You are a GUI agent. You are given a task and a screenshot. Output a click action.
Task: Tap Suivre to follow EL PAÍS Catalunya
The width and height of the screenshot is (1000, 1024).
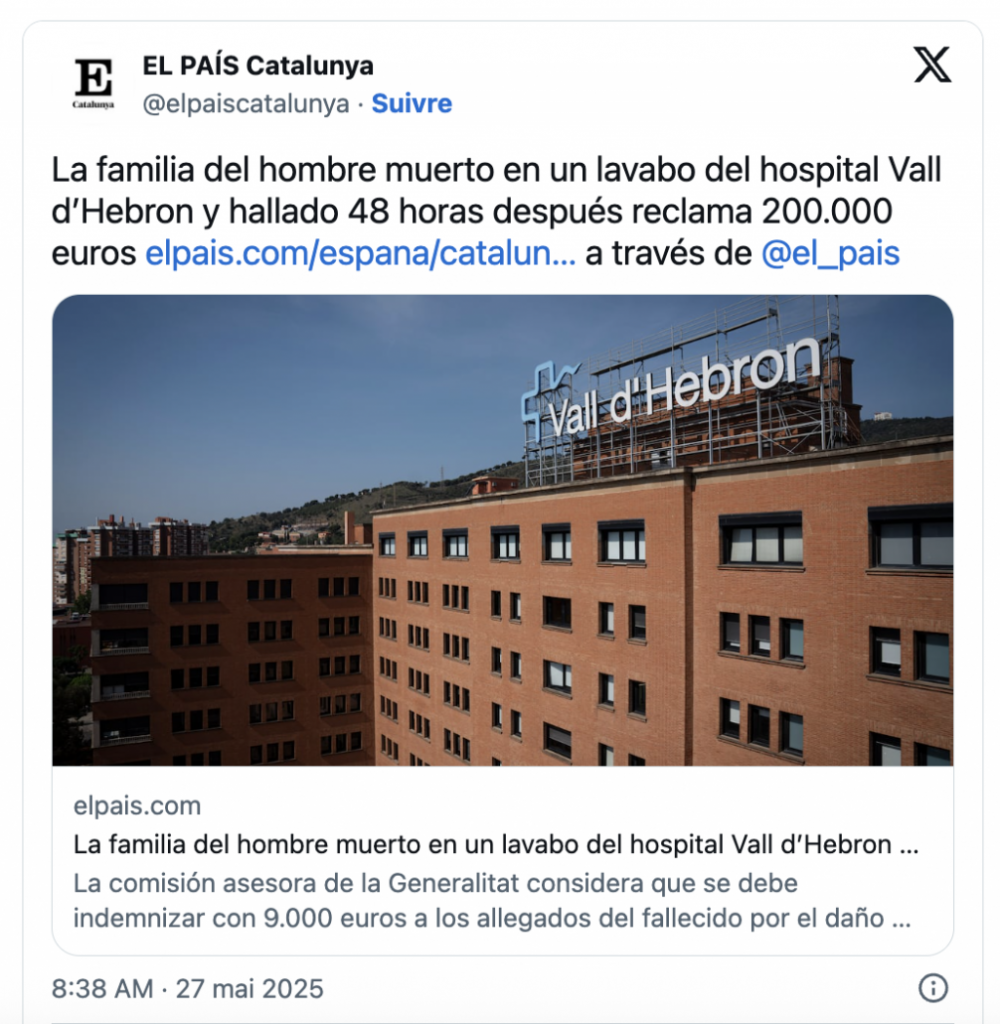point(411,104)
